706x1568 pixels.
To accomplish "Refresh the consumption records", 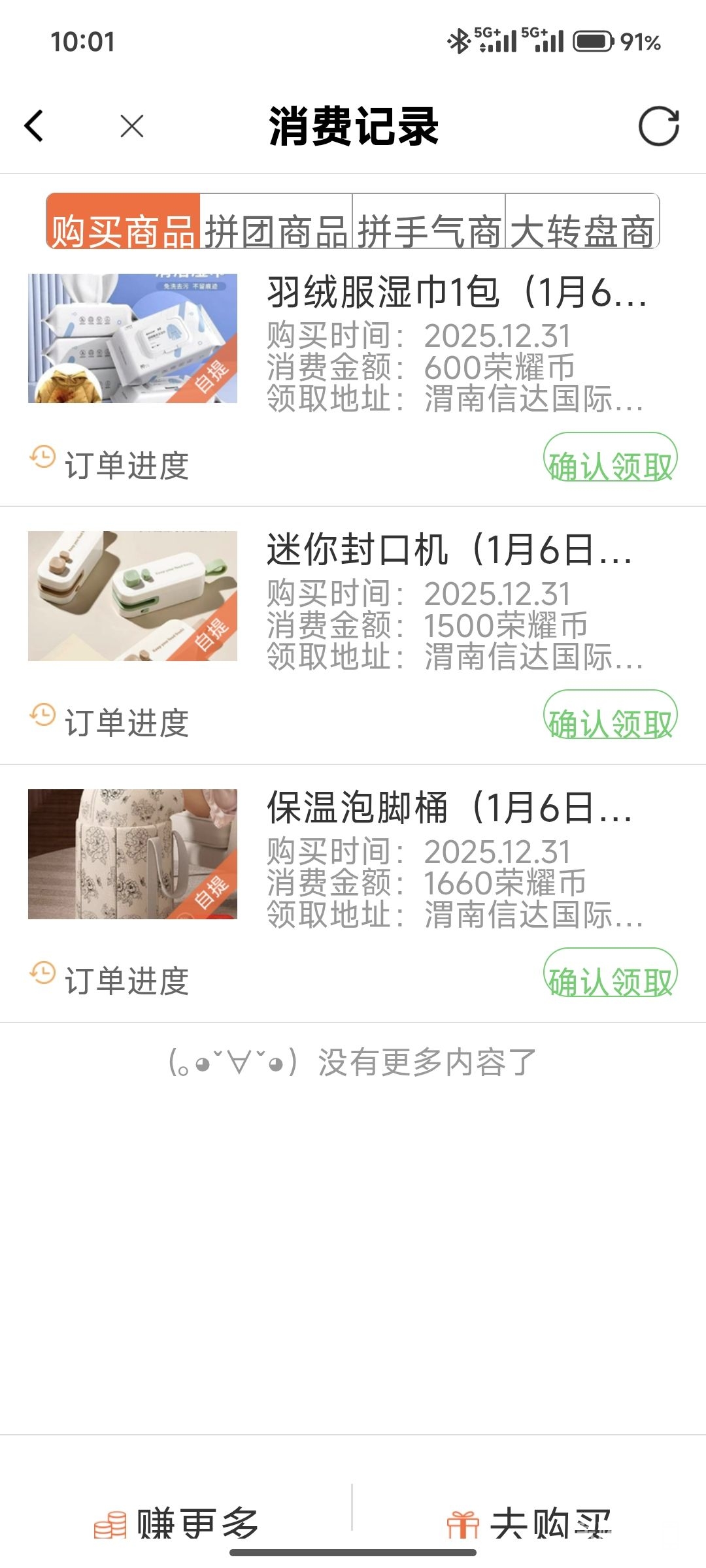I will pyautogui.click(x=658, y=126).
